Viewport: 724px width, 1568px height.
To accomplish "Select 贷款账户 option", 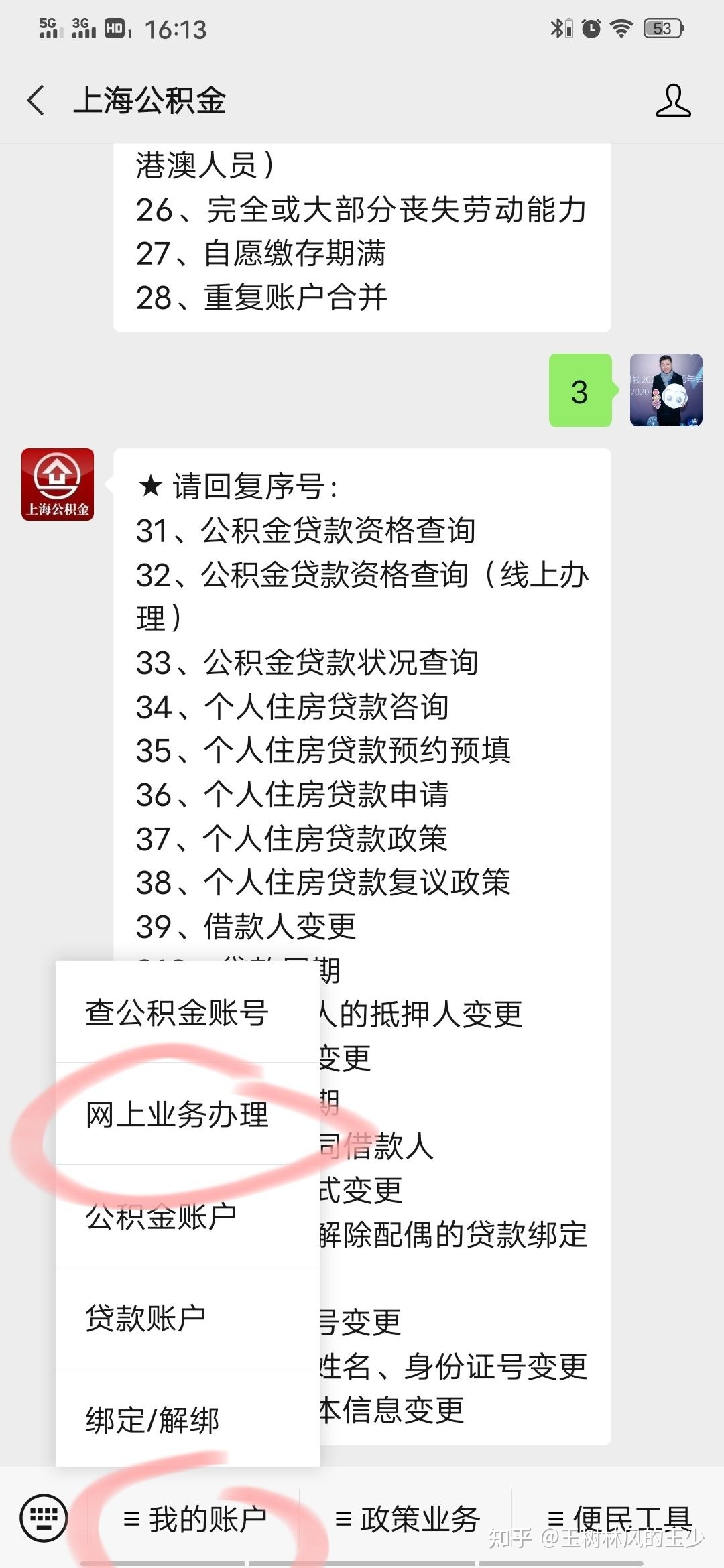I will (x=146, y=1318).
